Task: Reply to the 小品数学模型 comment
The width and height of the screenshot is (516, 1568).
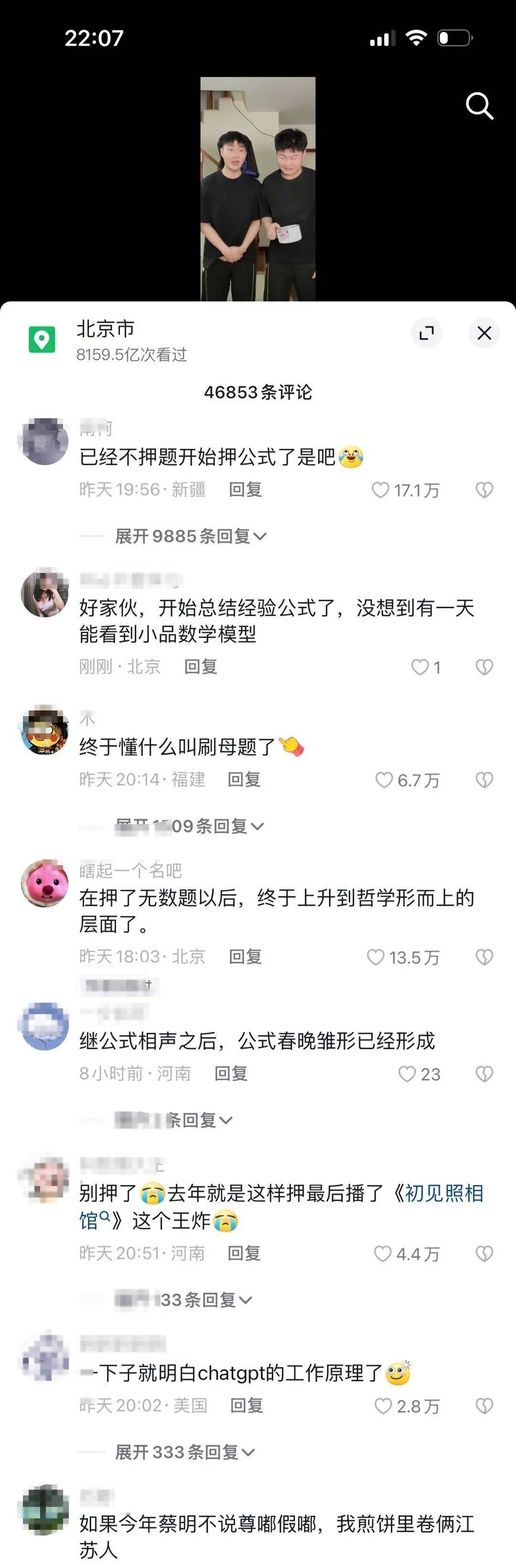Action: 201,667
